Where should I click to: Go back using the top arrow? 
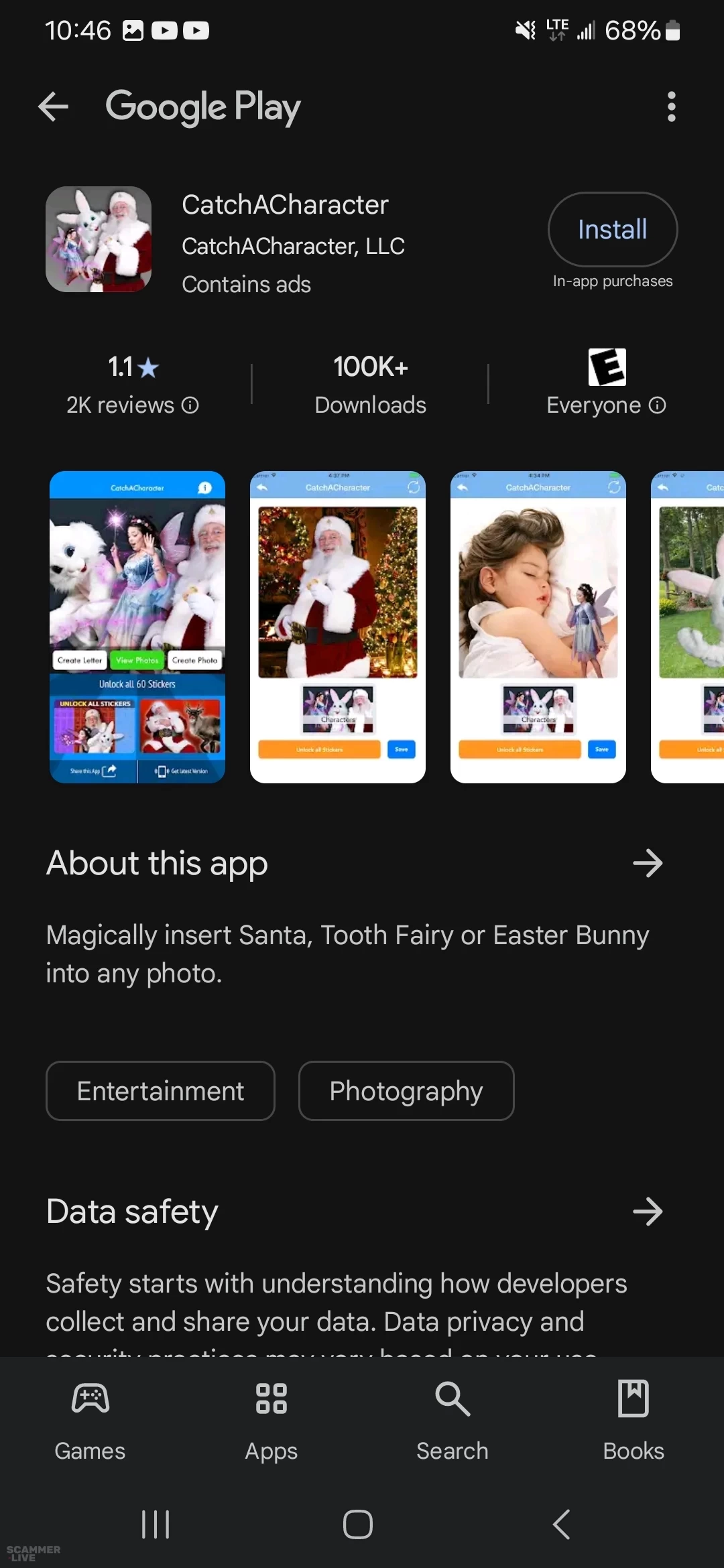point(54,107)
